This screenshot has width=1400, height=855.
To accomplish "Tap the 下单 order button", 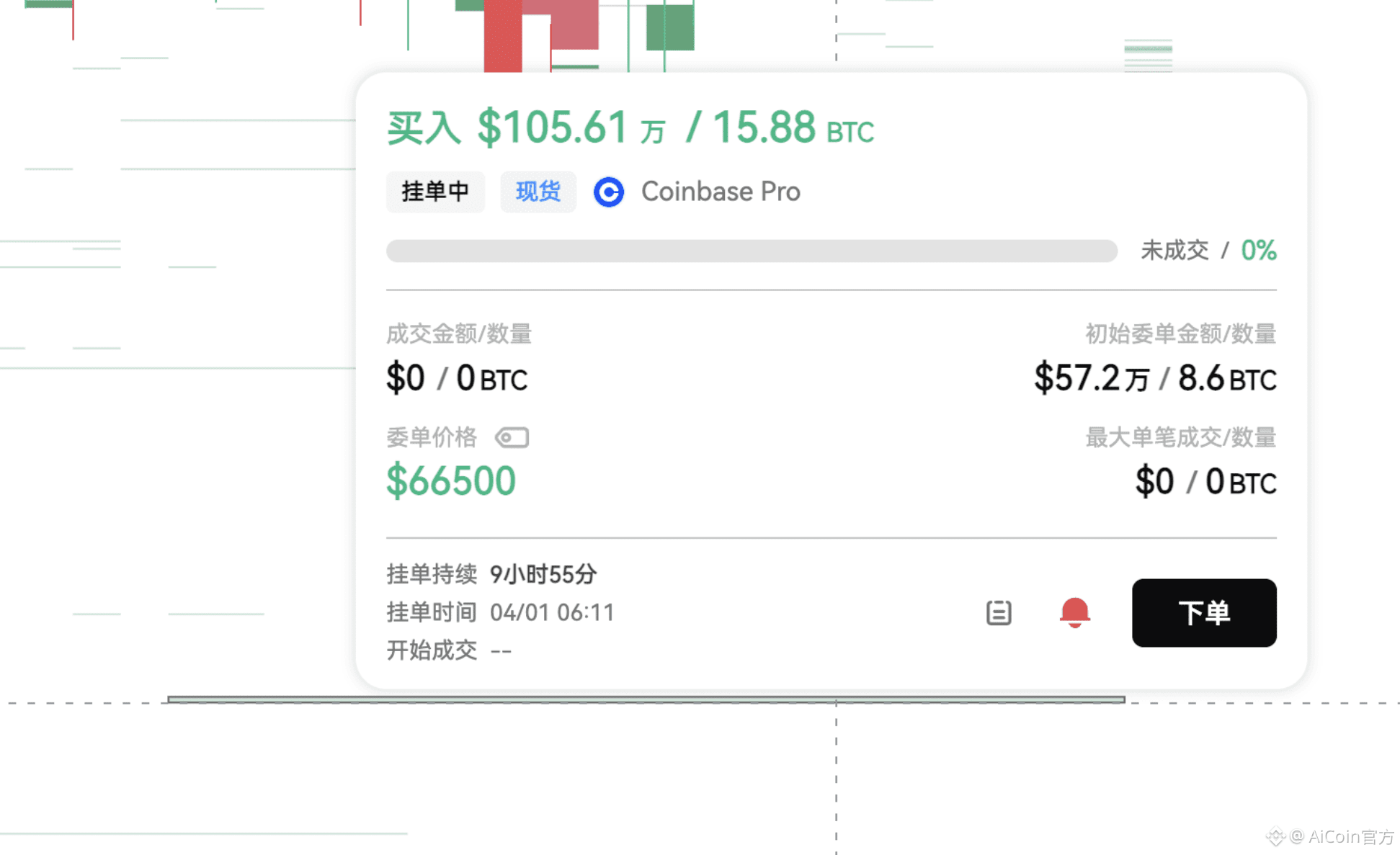I will pyautogui.click(x=1204, y=612).
